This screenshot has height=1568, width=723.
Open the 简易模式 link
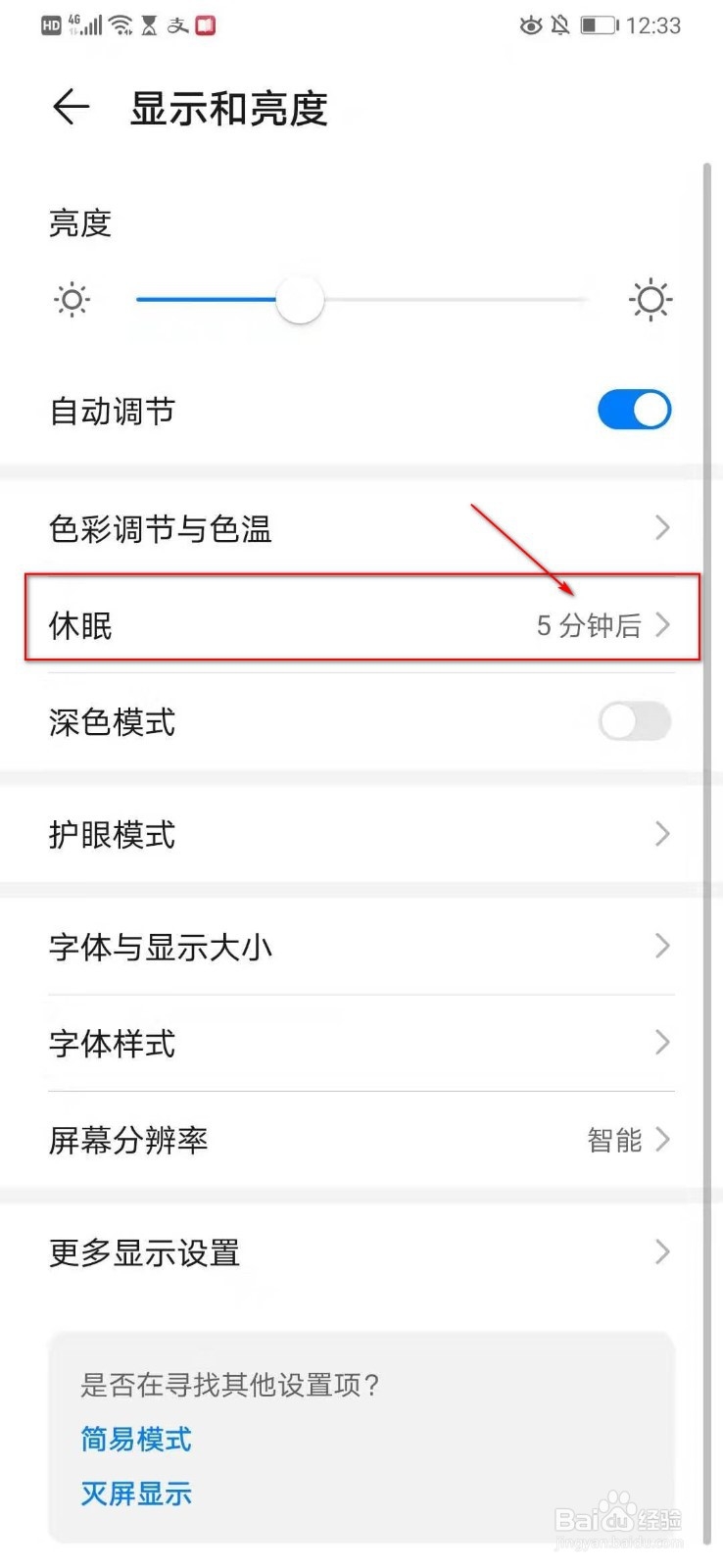click(x=135, y=1440)
